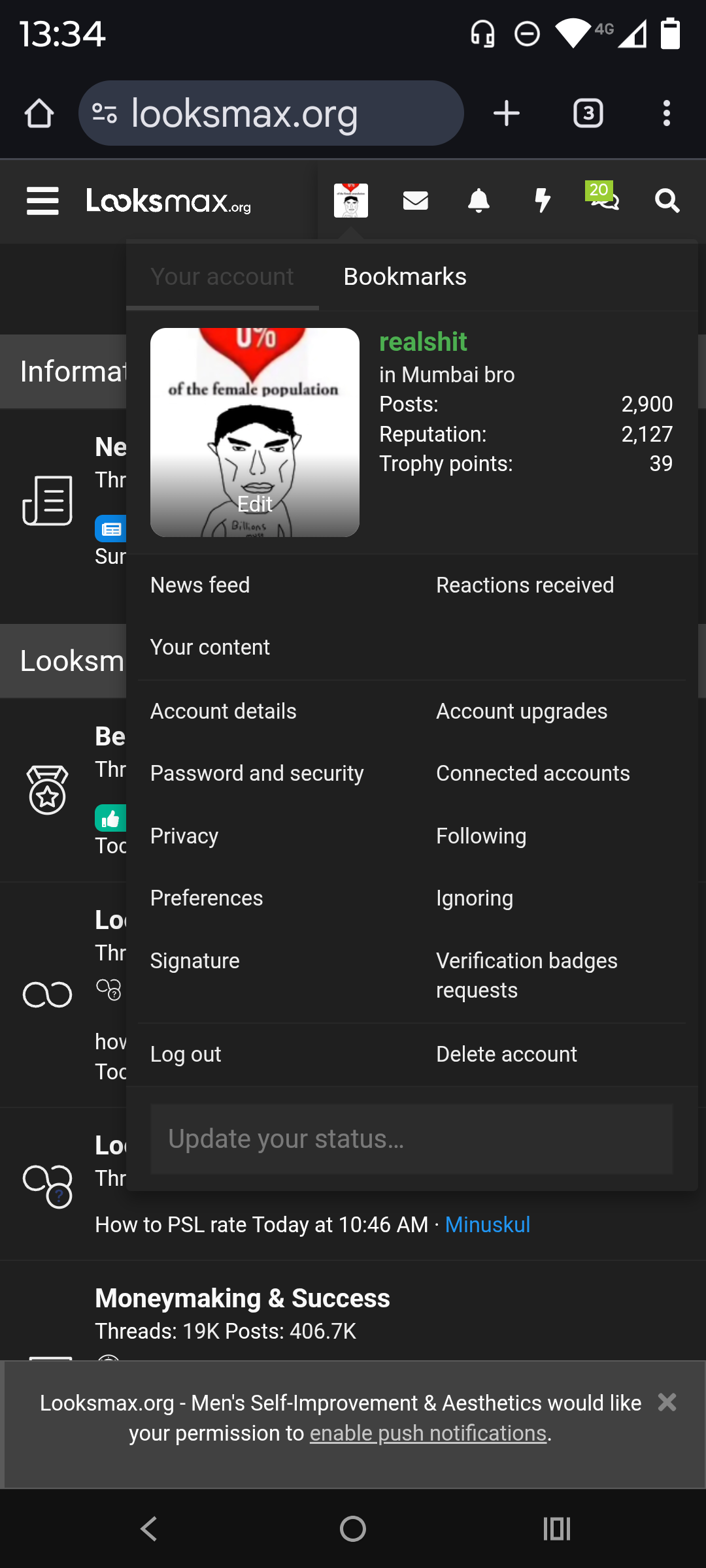This screenshot has width=706, height=1568.
Task: Click the realshit avatar in the navbar
Action: click(350, 201)
